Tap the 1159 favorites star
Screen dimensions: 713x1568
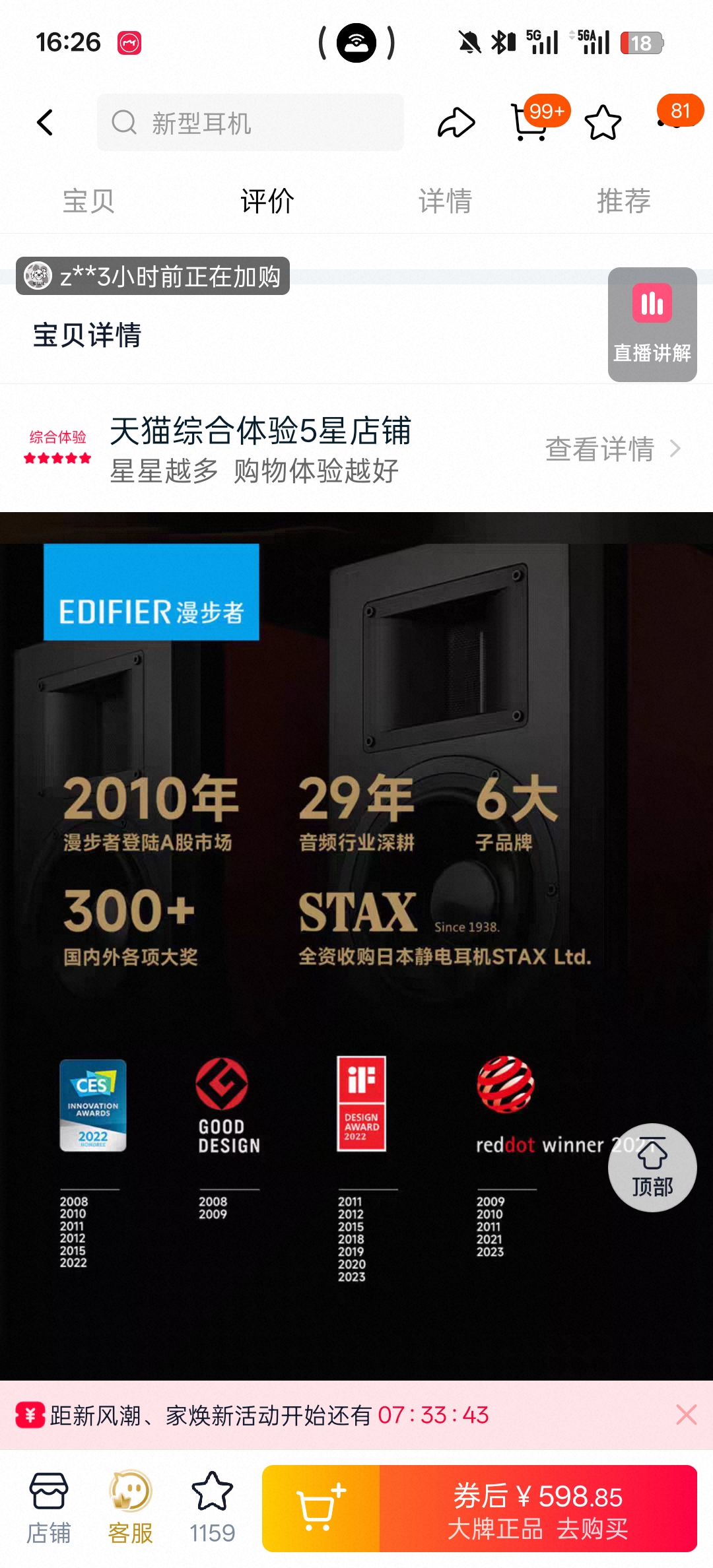point(212,1509)
